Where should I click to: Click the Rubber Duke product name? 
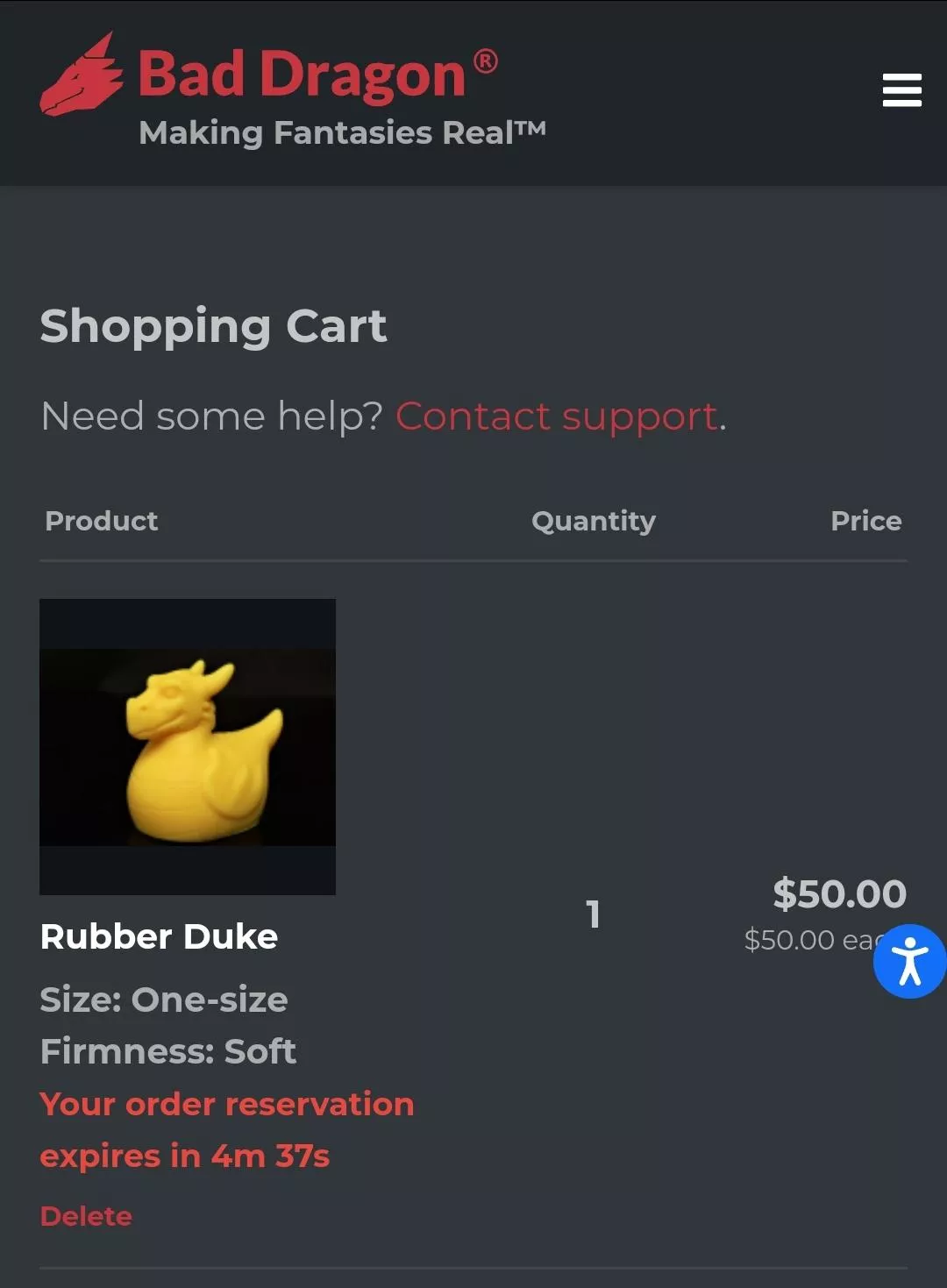159,936
